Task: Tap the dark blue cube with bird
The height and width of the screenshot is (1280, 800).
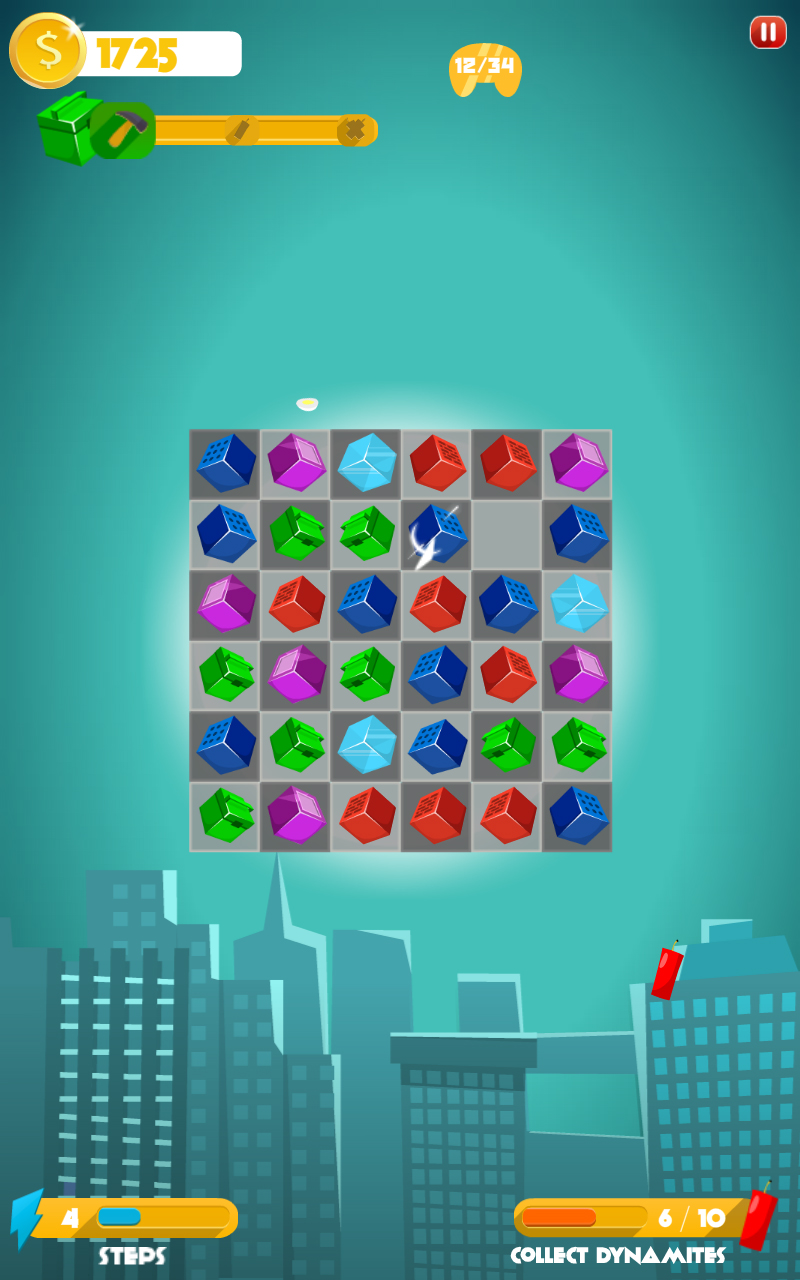Action: 436,535
